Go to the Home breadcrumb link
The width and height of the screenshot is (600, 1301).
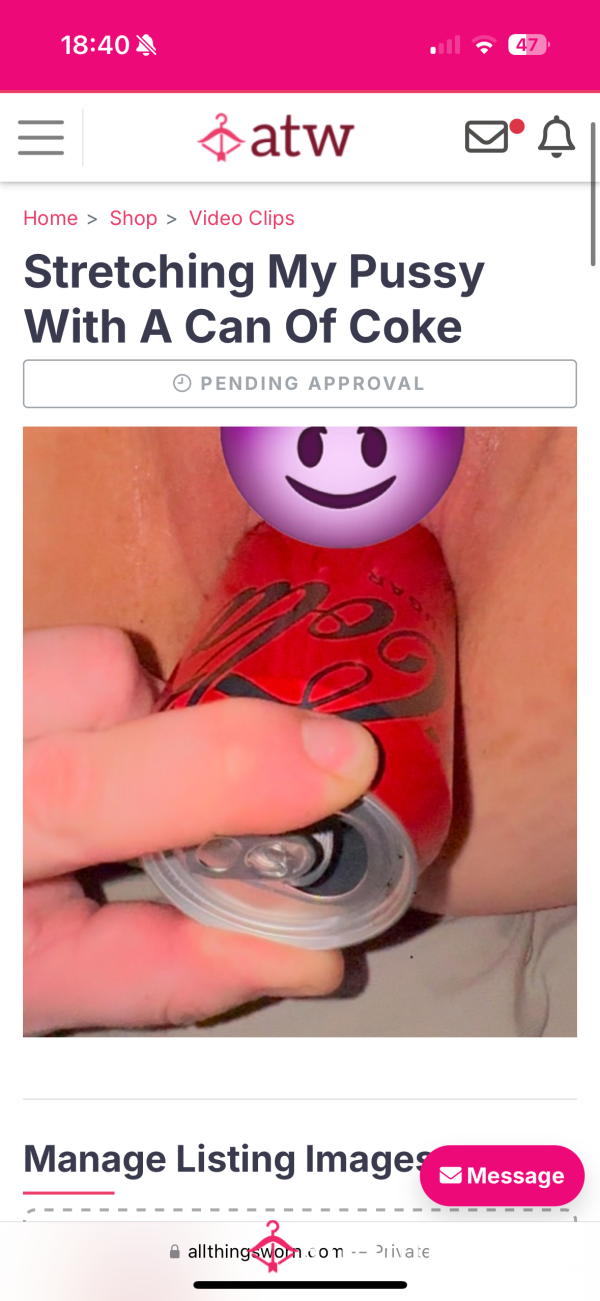point(50,218)
